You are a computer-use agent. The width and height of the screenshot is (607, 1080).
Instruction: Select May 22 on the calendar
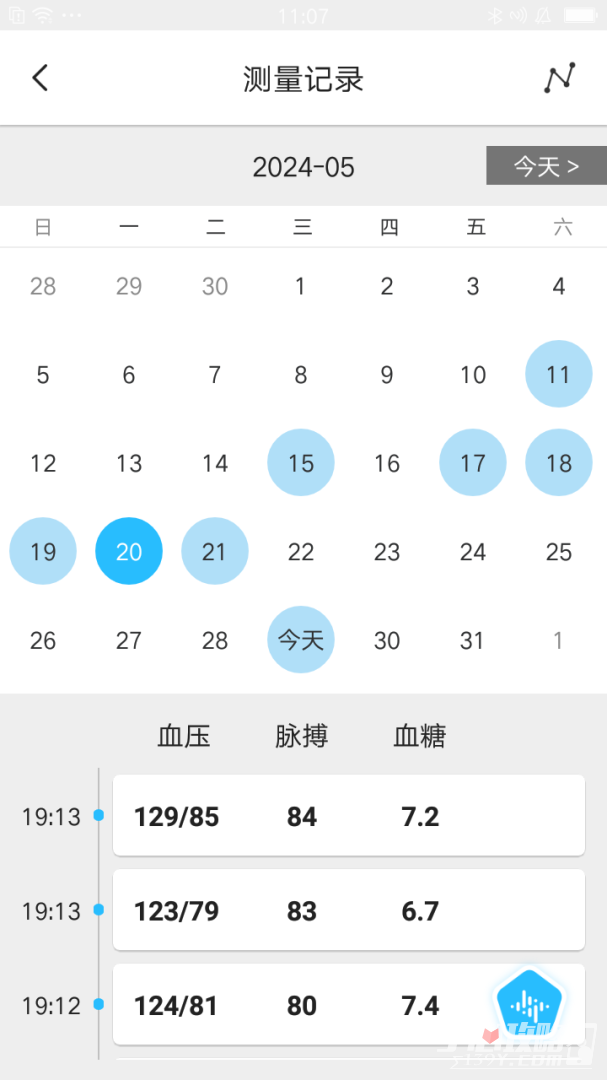pyautogui.click(x=301, y=551)
